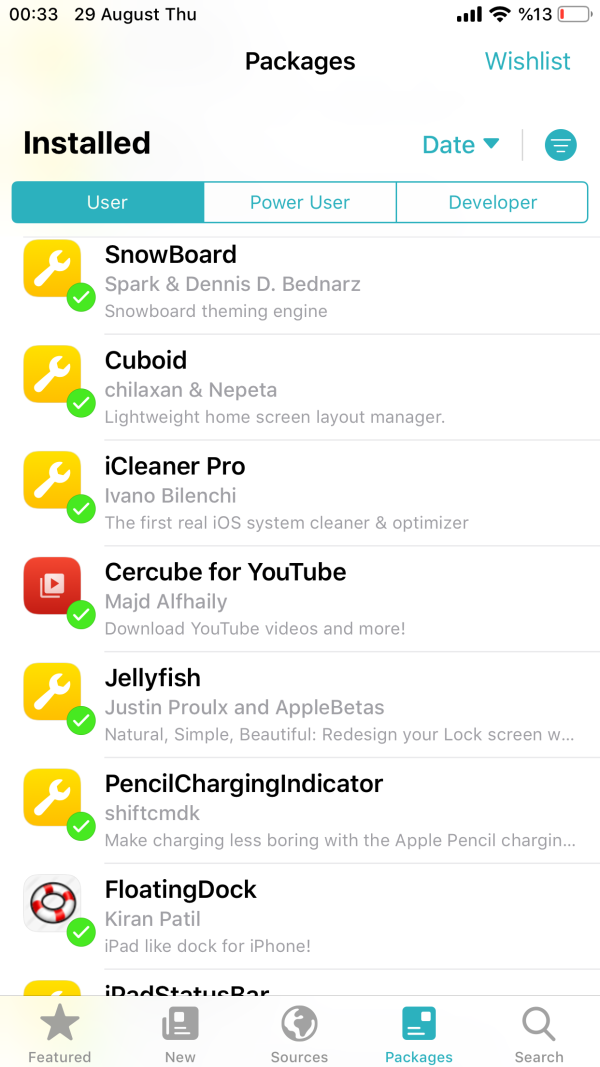The height and width of the screenshot is (1067, 600).
Task: Switch to the New tab
Action: coord(180,1034)
